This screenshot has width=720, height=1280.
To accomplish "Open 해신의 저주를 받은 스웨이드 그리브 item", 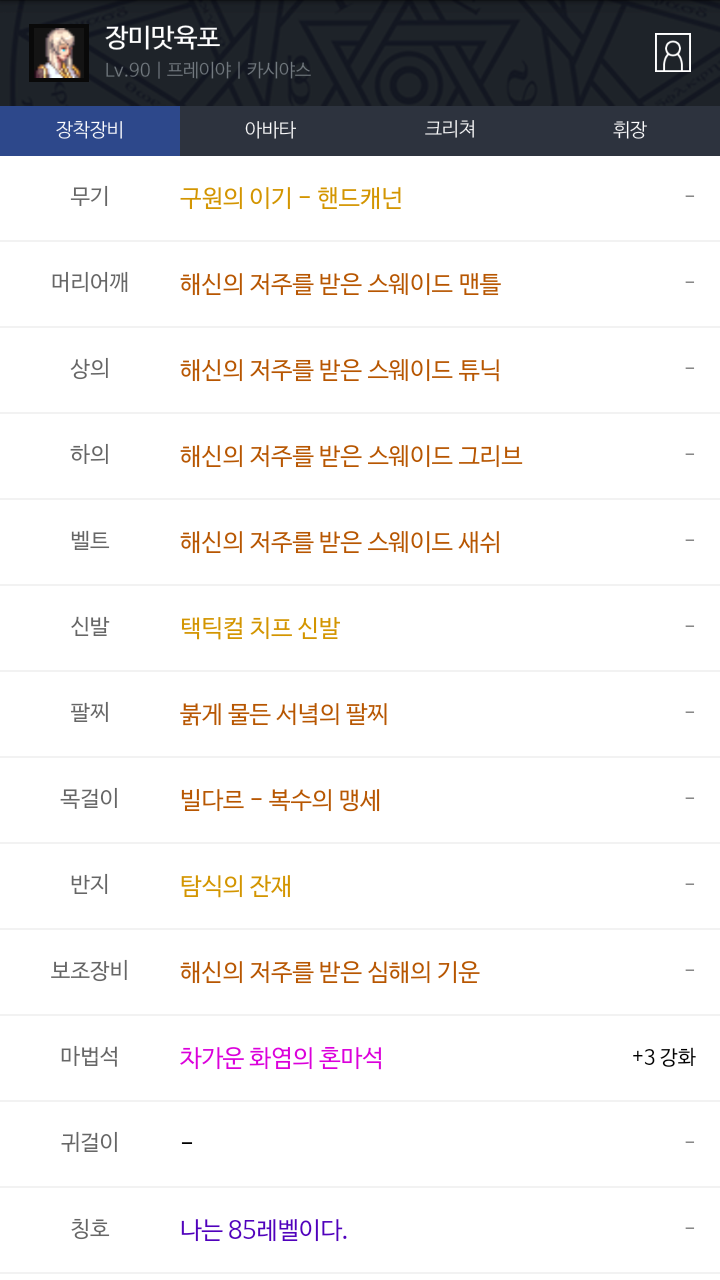I will pyautogui.click(x=351, y=456).
